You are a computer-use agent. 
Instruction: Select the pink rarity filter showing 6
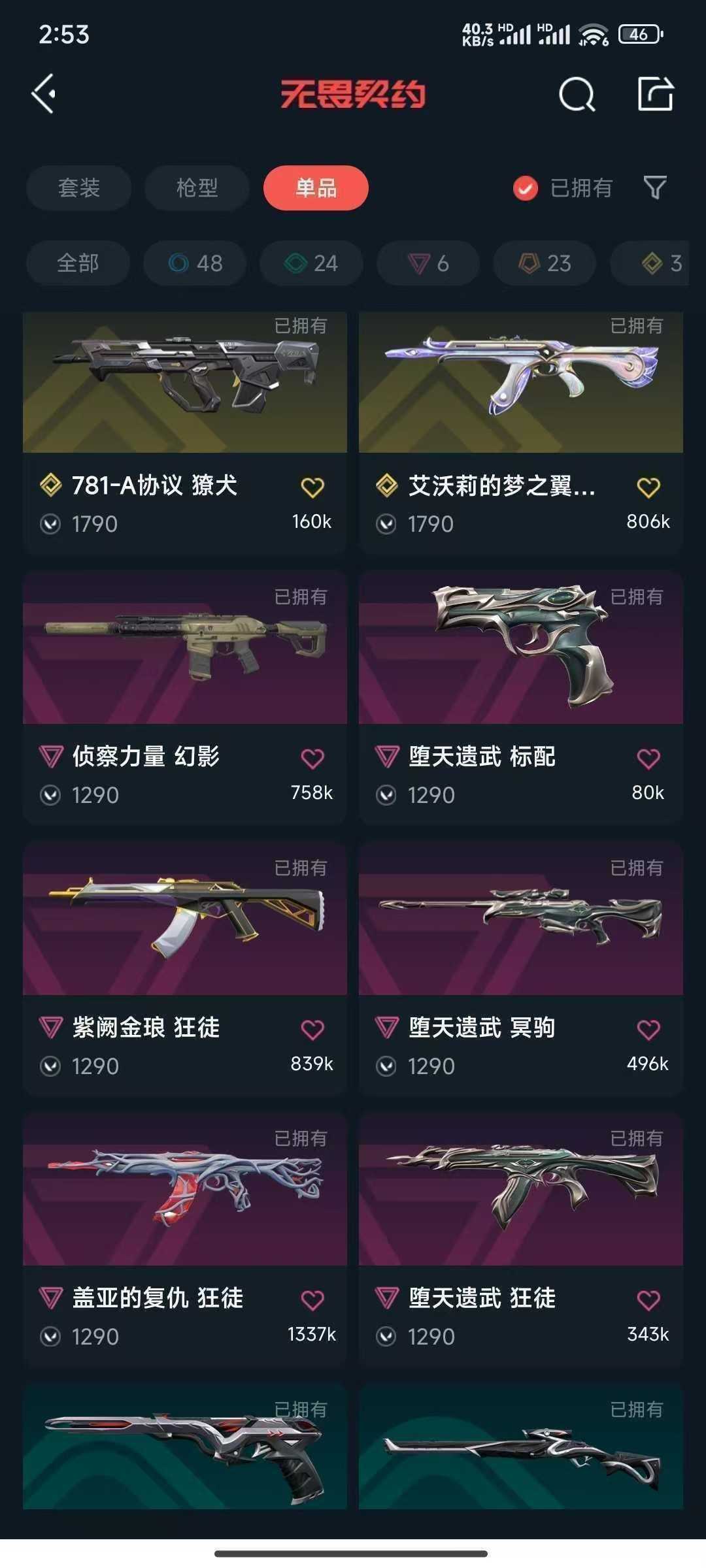(428, 263)
